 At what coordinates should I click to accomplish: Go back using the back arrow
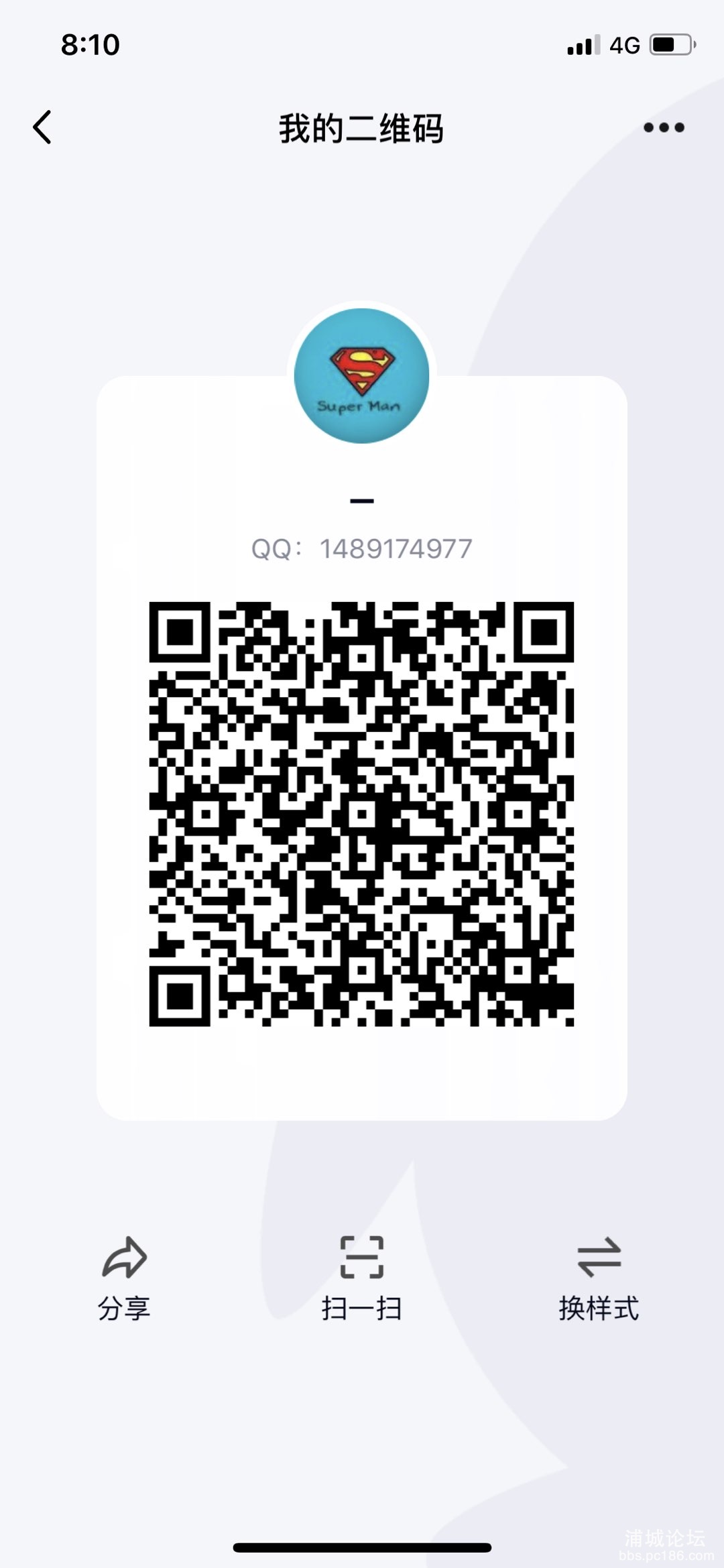pyautogui.click(x=42, y=127)
